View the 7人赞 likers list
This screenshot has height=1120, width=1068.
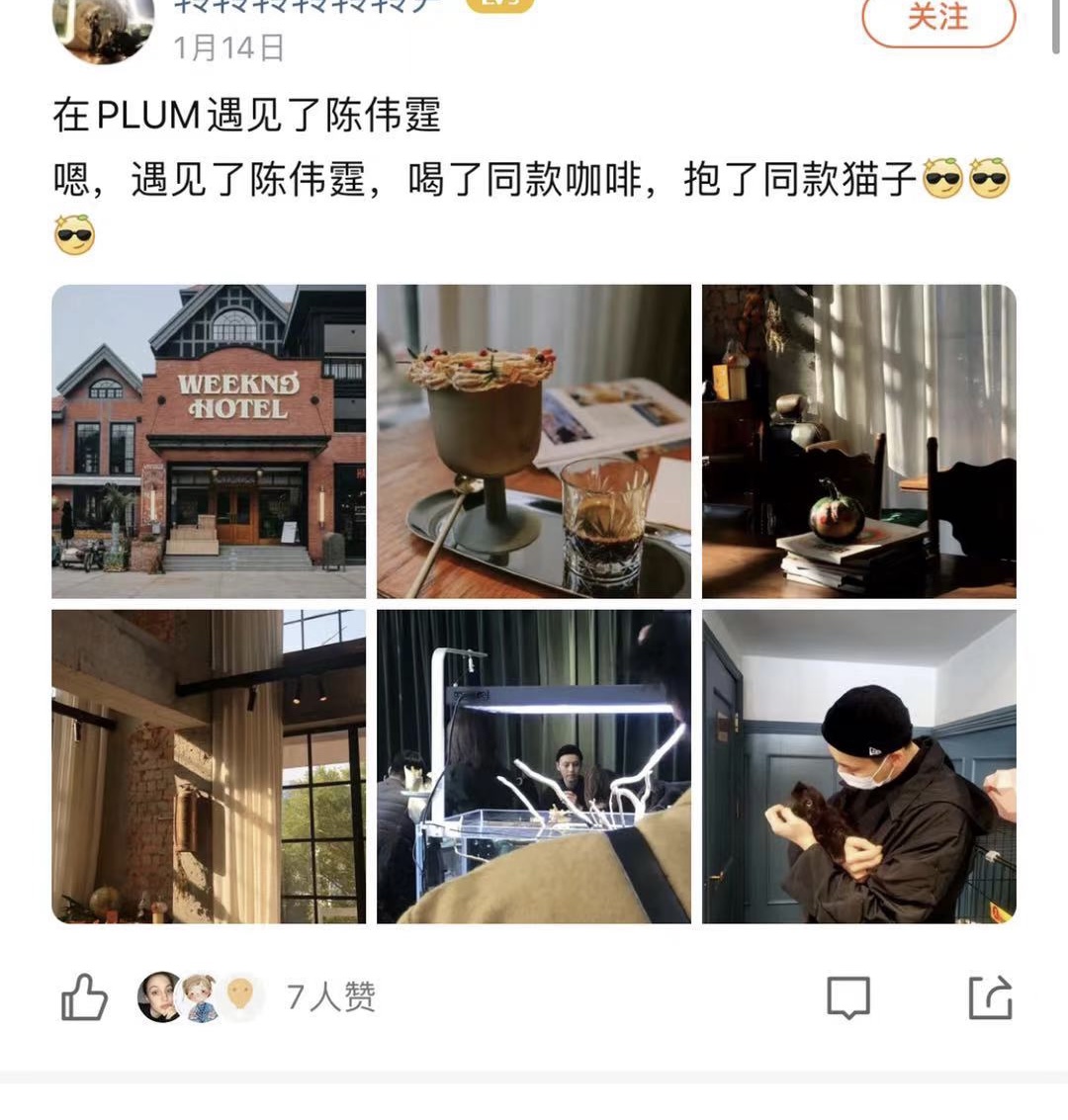(x=330, y=996)
